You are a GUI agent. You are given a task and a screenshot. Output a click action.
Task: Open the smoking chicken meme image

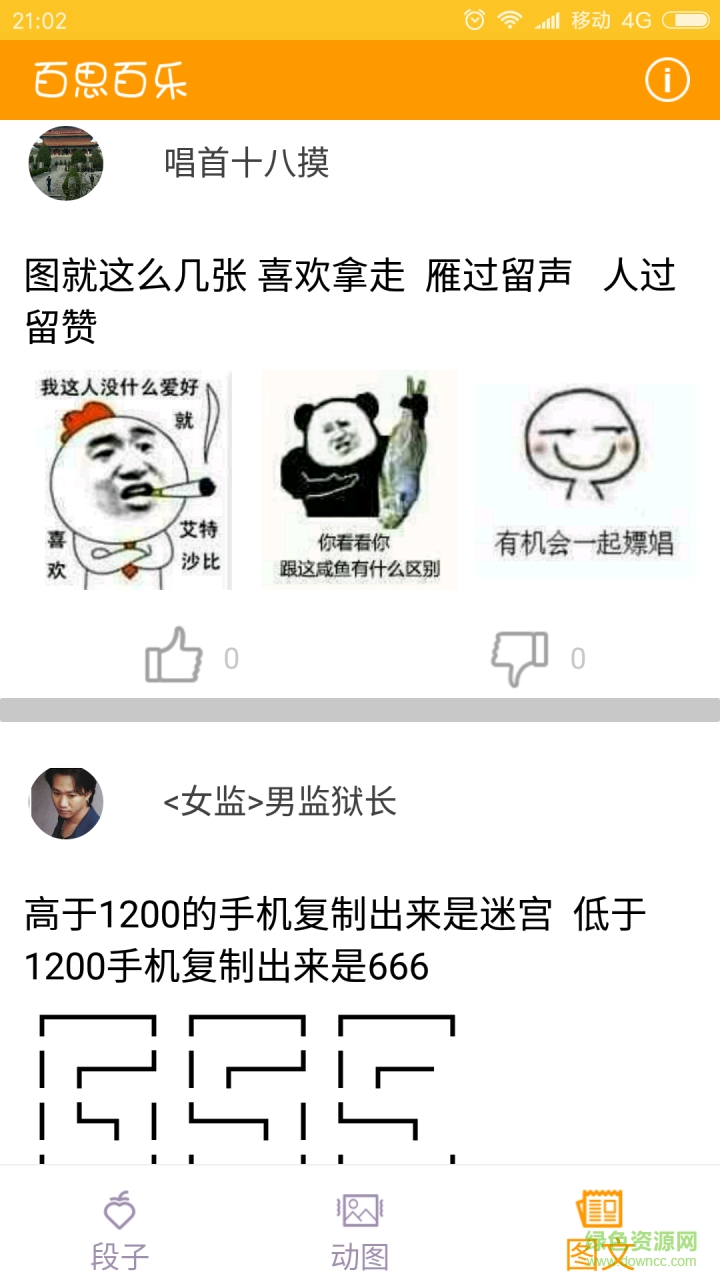(x=128, y=480)
